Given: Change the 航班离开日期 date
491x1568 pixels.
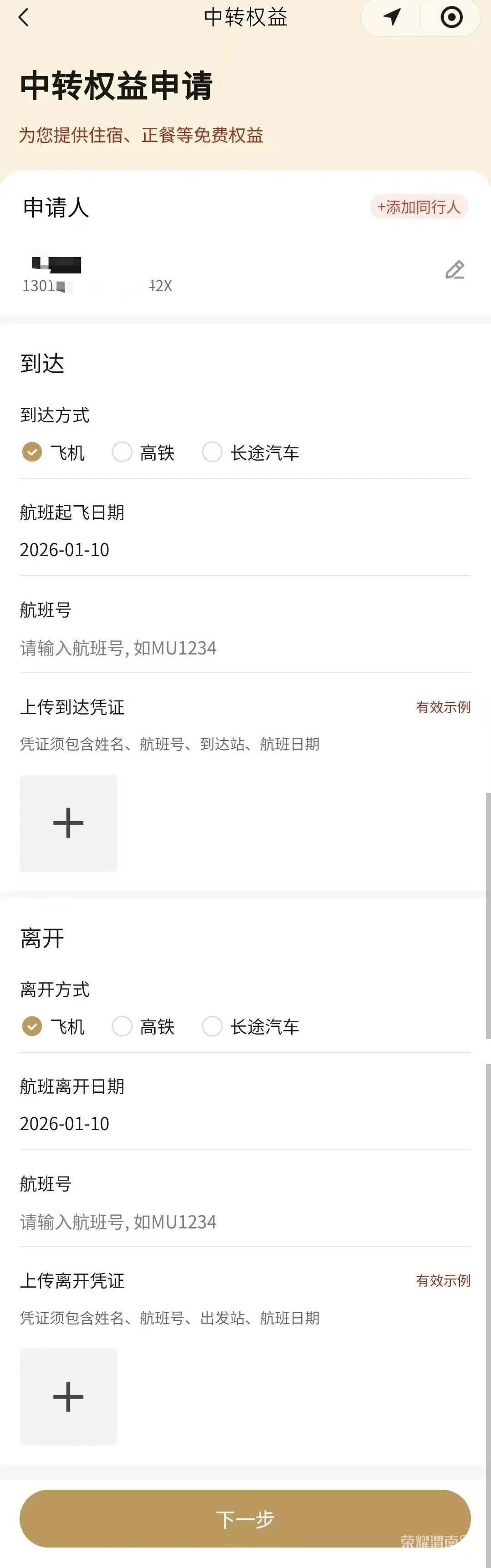Looking at the screenshot, I should (65, 1124).
